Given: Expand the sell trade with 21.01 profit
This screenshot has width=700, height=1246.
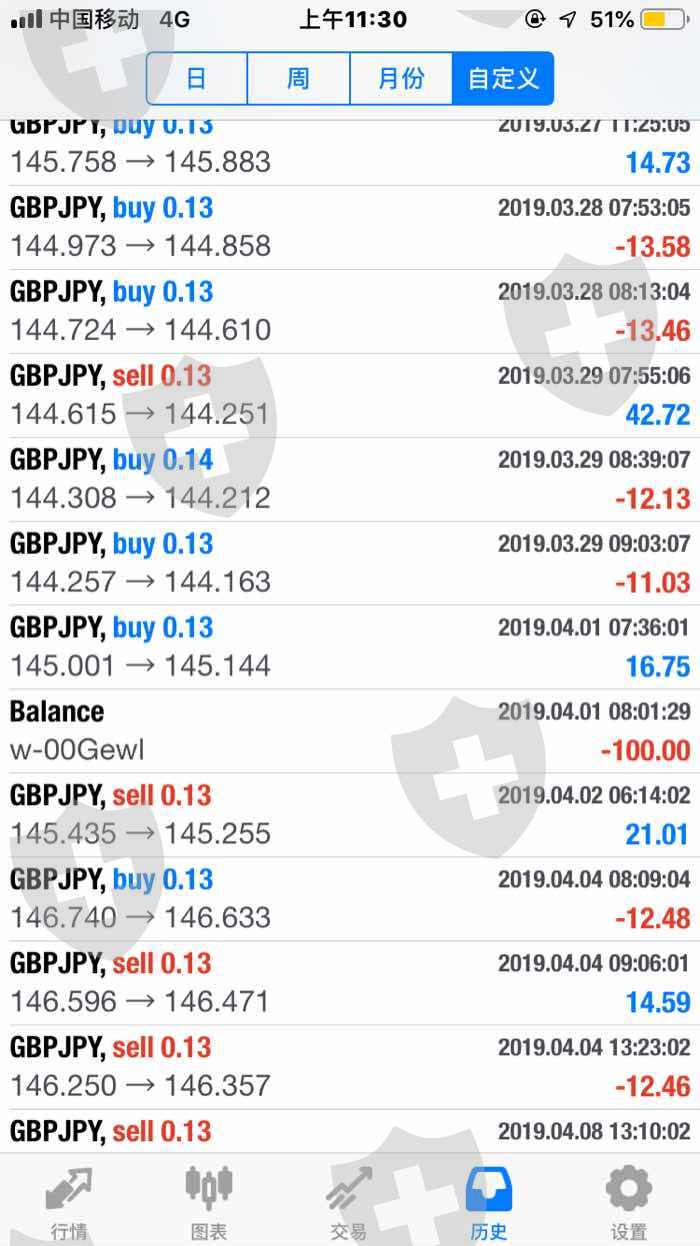Looking at the screenshot, I should 350,815.
